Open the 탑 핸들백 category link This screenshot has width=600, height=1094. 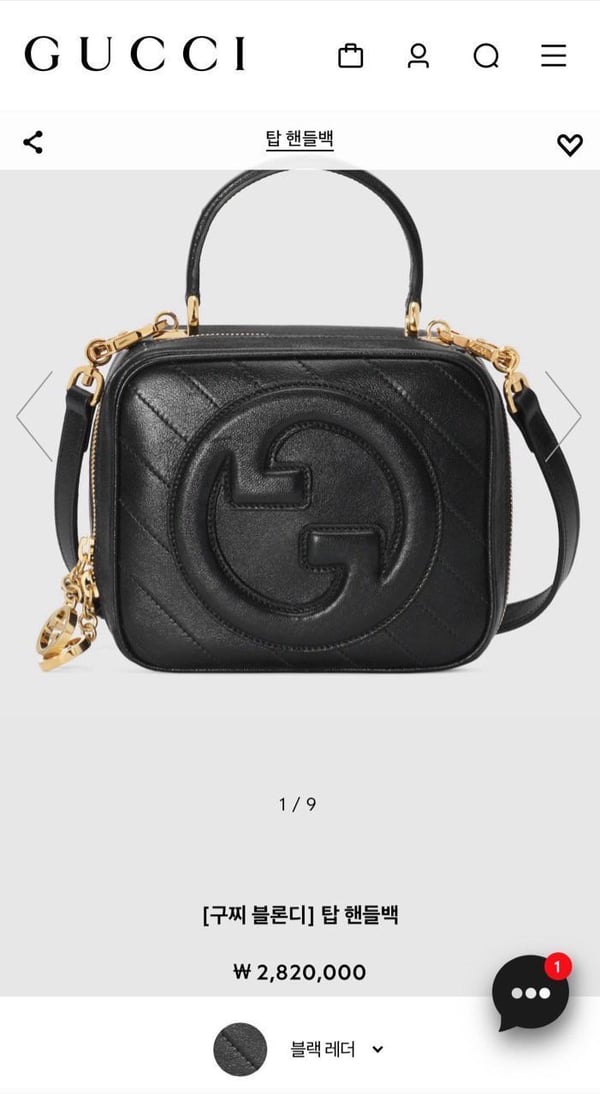(x=299, y=139)
